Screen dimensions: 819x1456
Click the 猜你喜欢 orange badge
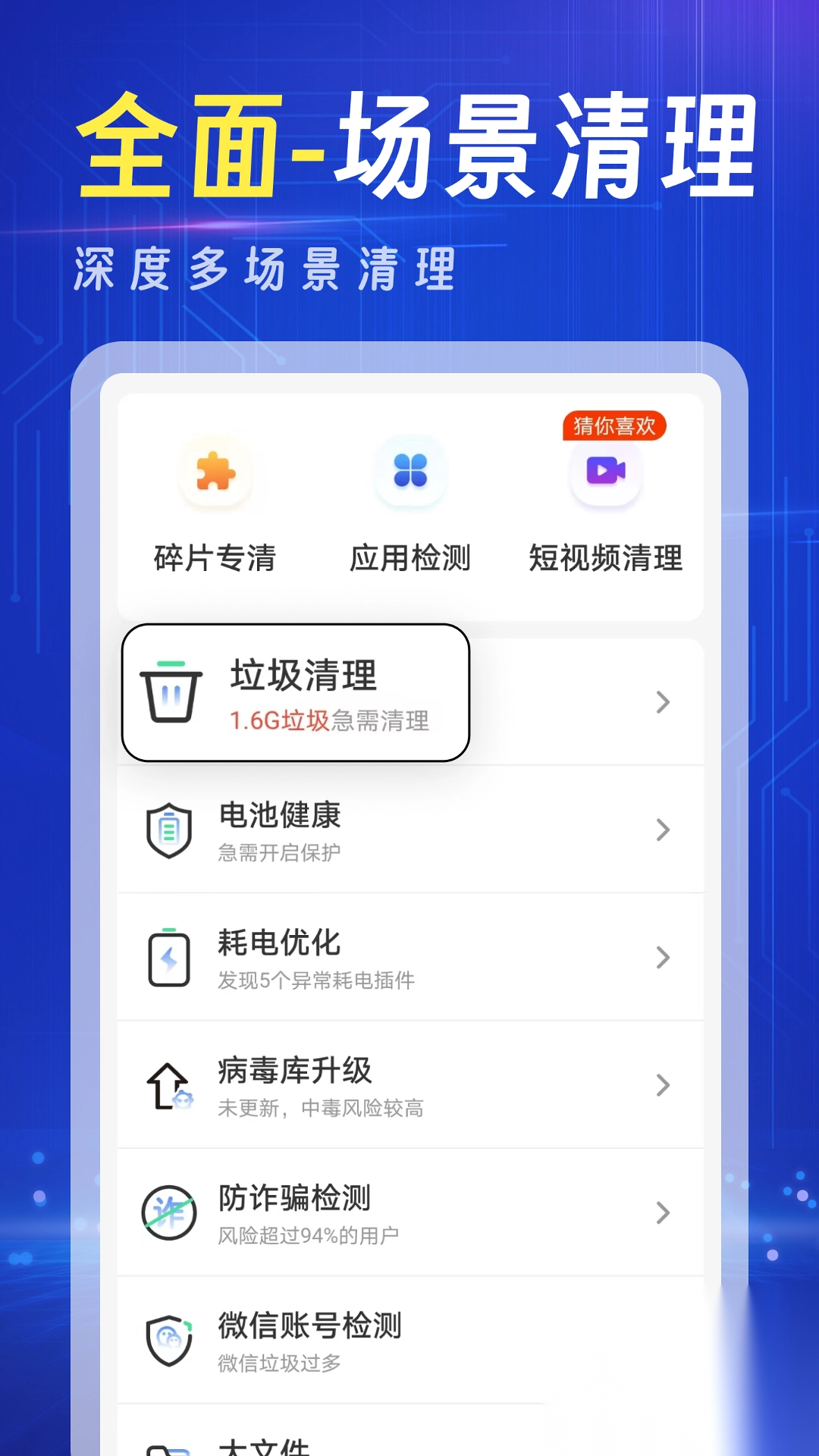coord(614,427)
